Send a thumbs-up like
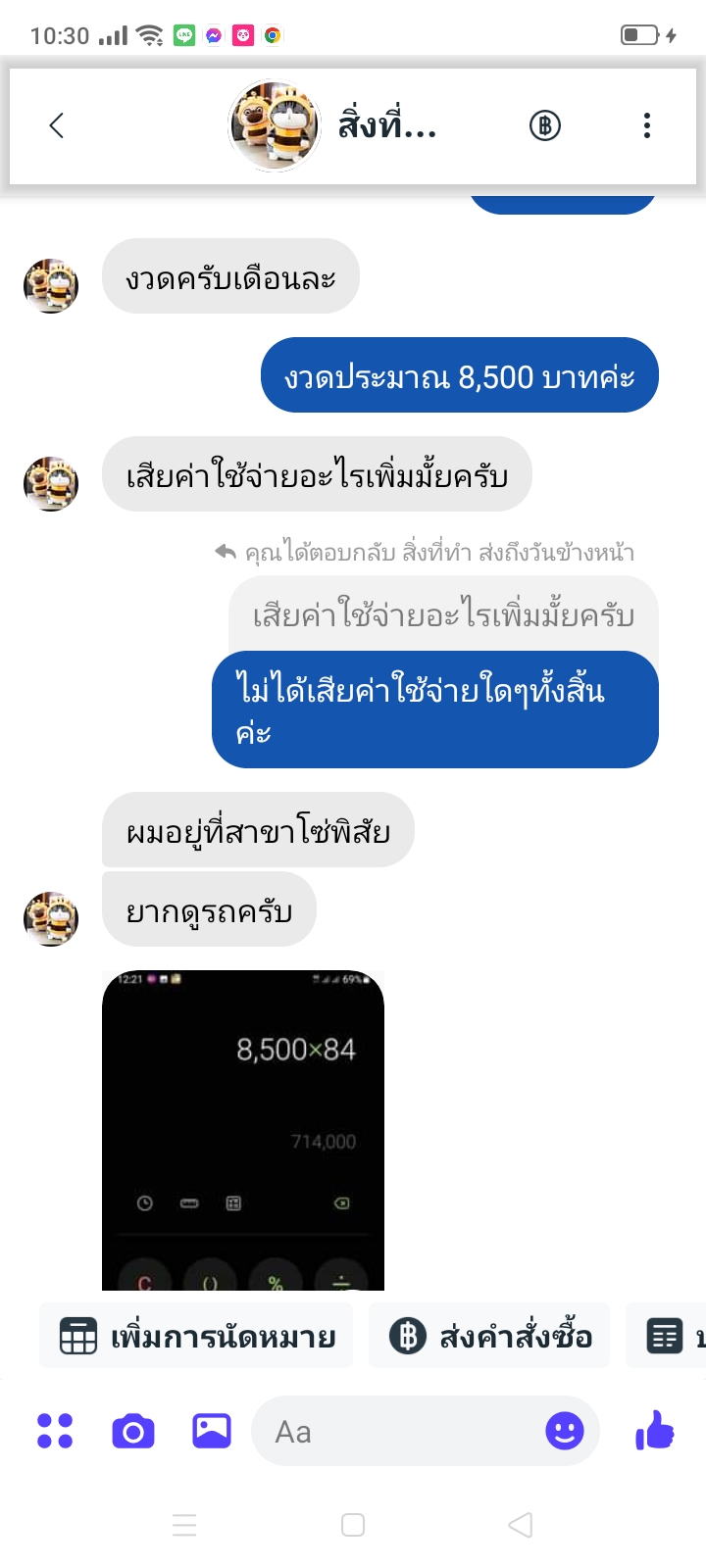This screenshot has width=706, height=1568. click(x=655, y=1431)
